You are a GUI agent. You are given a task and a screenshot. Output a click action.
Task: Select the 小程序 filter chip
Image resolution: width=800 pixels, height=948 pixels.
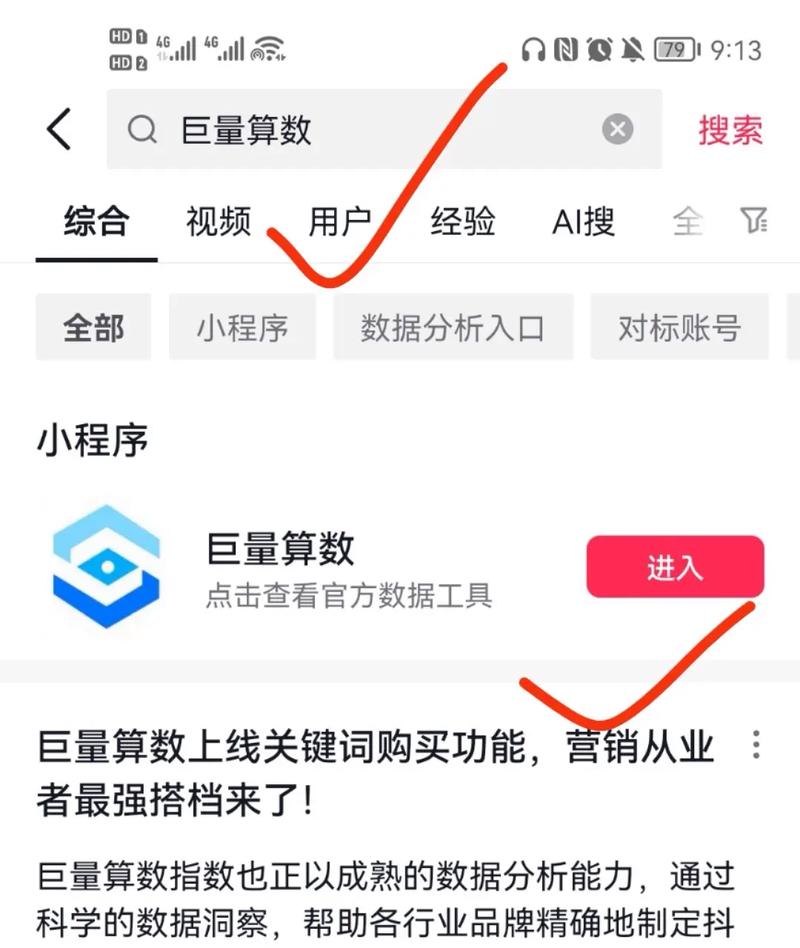point(242,328)
